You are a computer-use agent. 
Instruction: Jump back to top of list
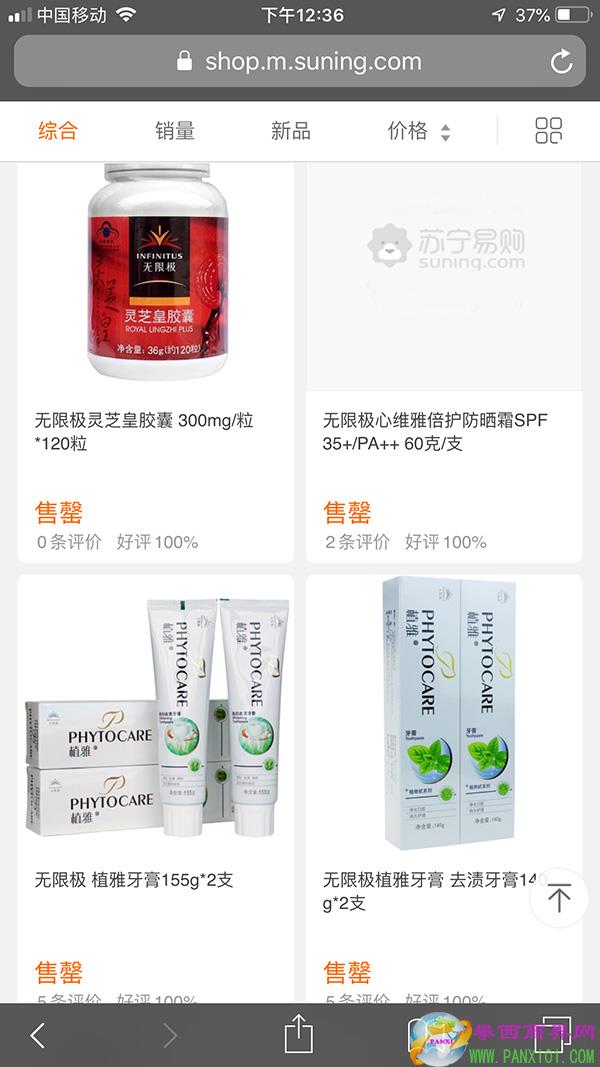click(558, 898)
